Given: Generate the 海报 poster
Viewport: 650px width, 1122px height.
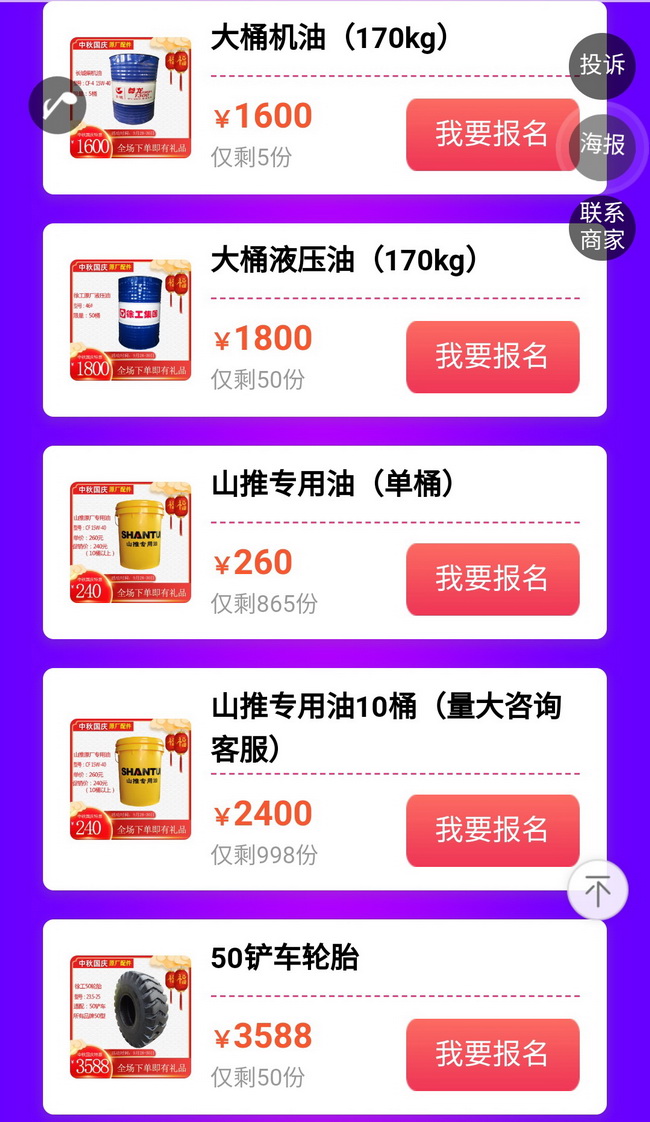Looking at the screenshot, I should [x=602, y=146].
